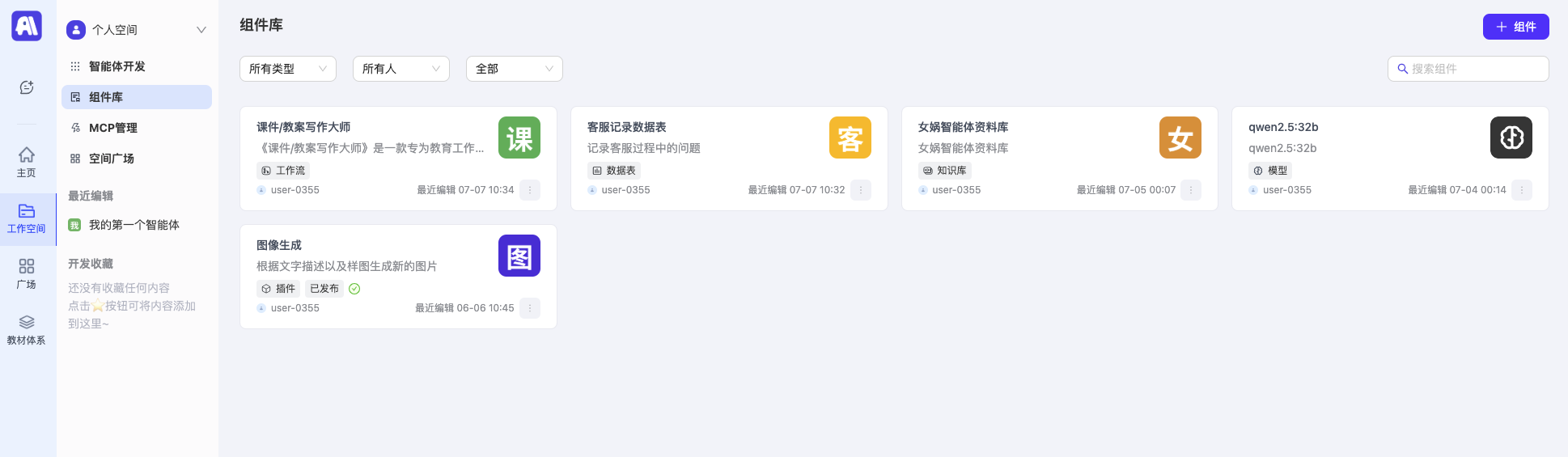Viewport: 1568px width, 457px height.
Task: Expand the 个人空间 workspace selector
Action: 136,30
